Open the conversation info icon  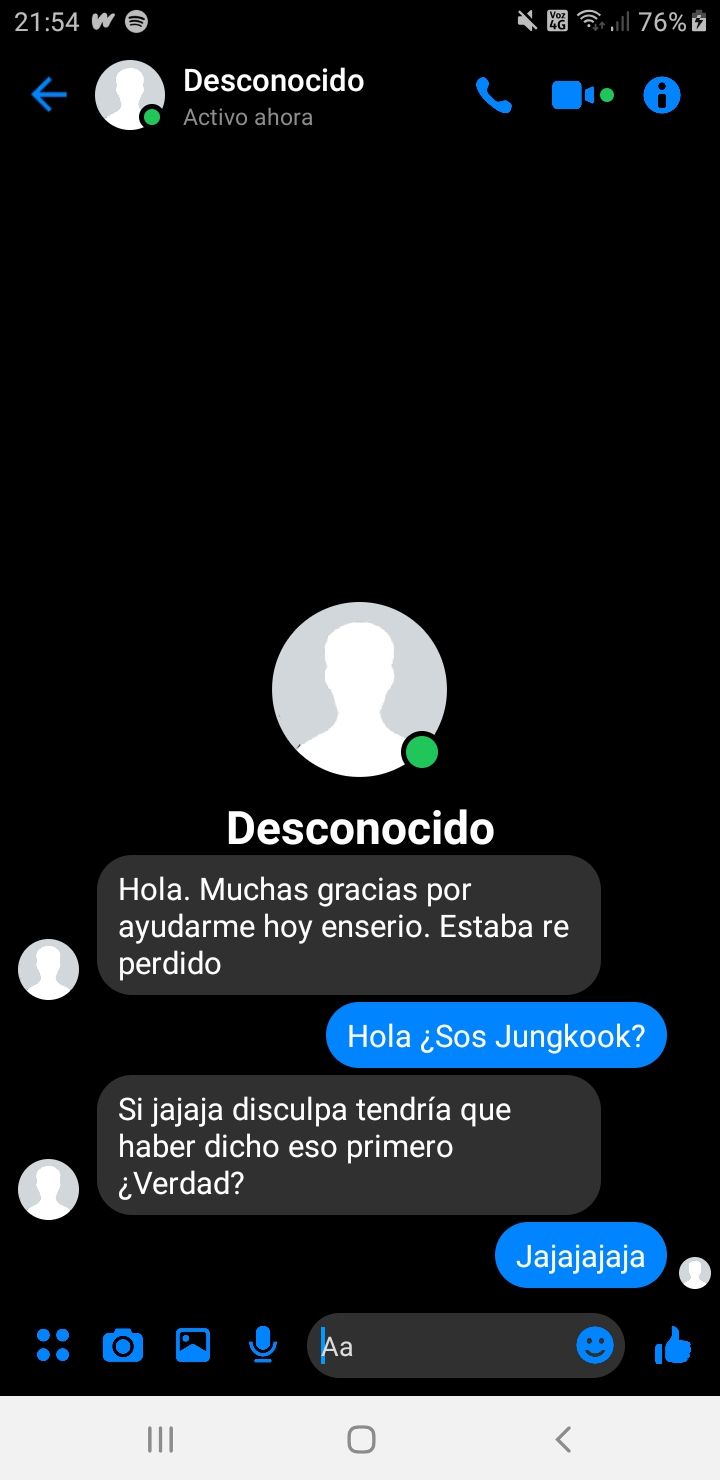[661, 96]
